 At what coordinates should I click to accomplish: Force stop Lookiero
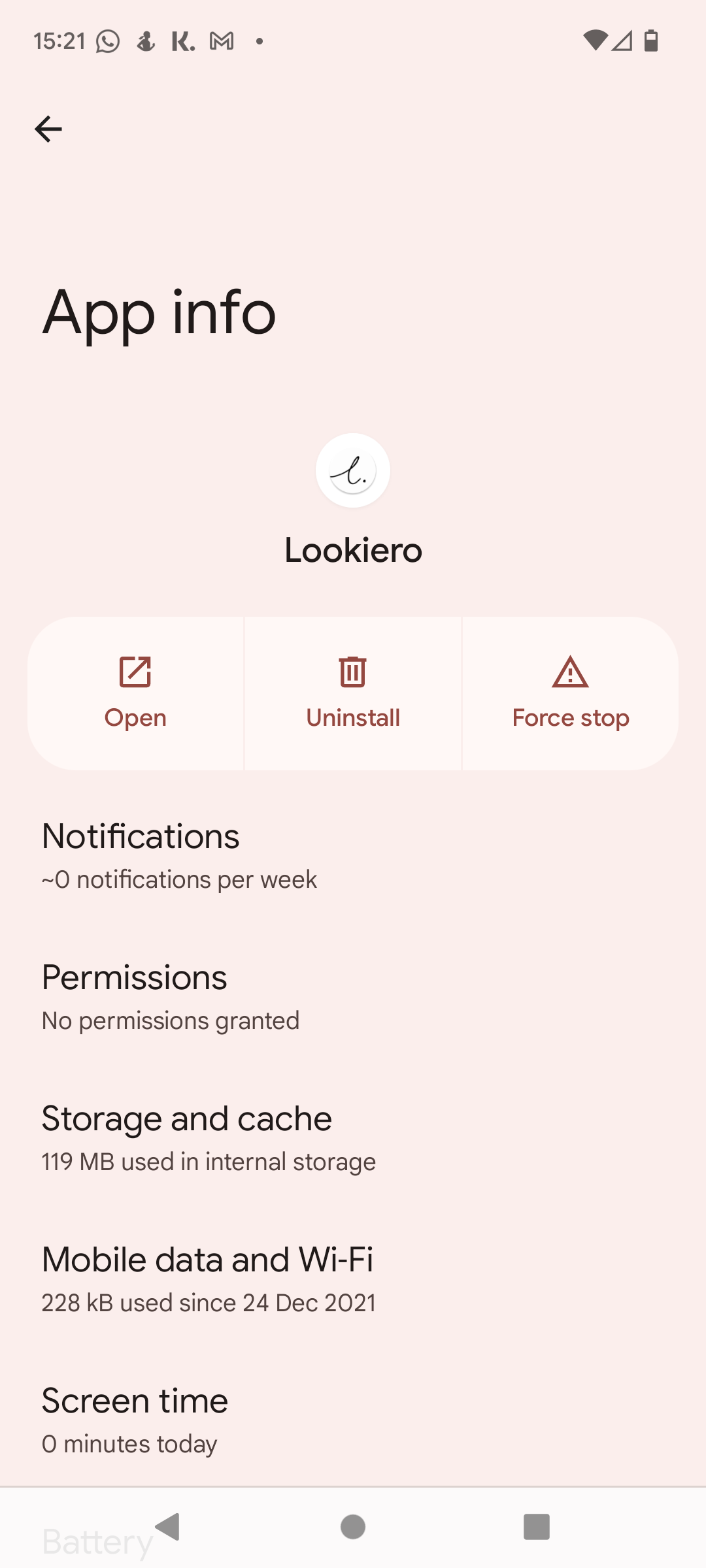[x=570, y=693]
